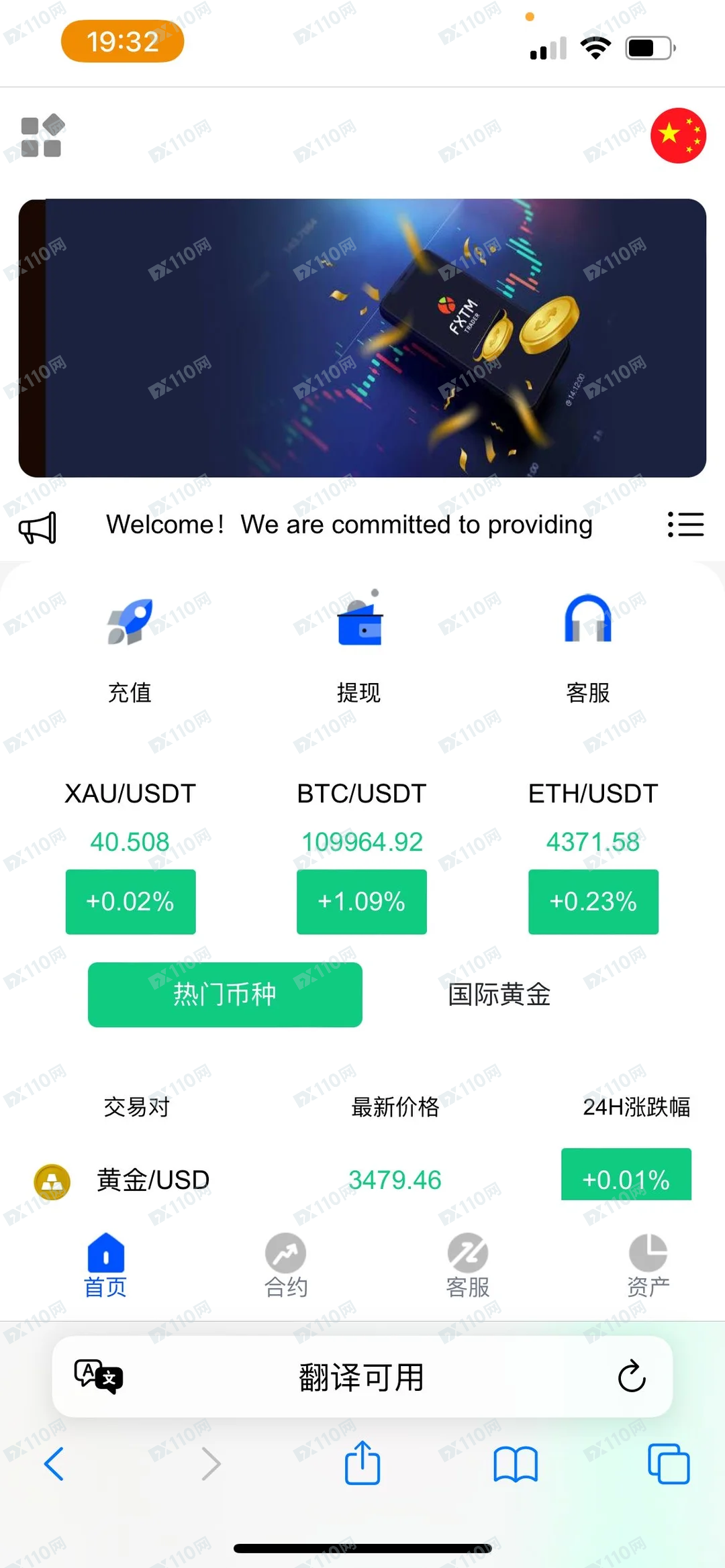The image size is (725, 1568).
Task: Tap the green +0.23% ETH/USDT indicator
Action: pos(593,901)
